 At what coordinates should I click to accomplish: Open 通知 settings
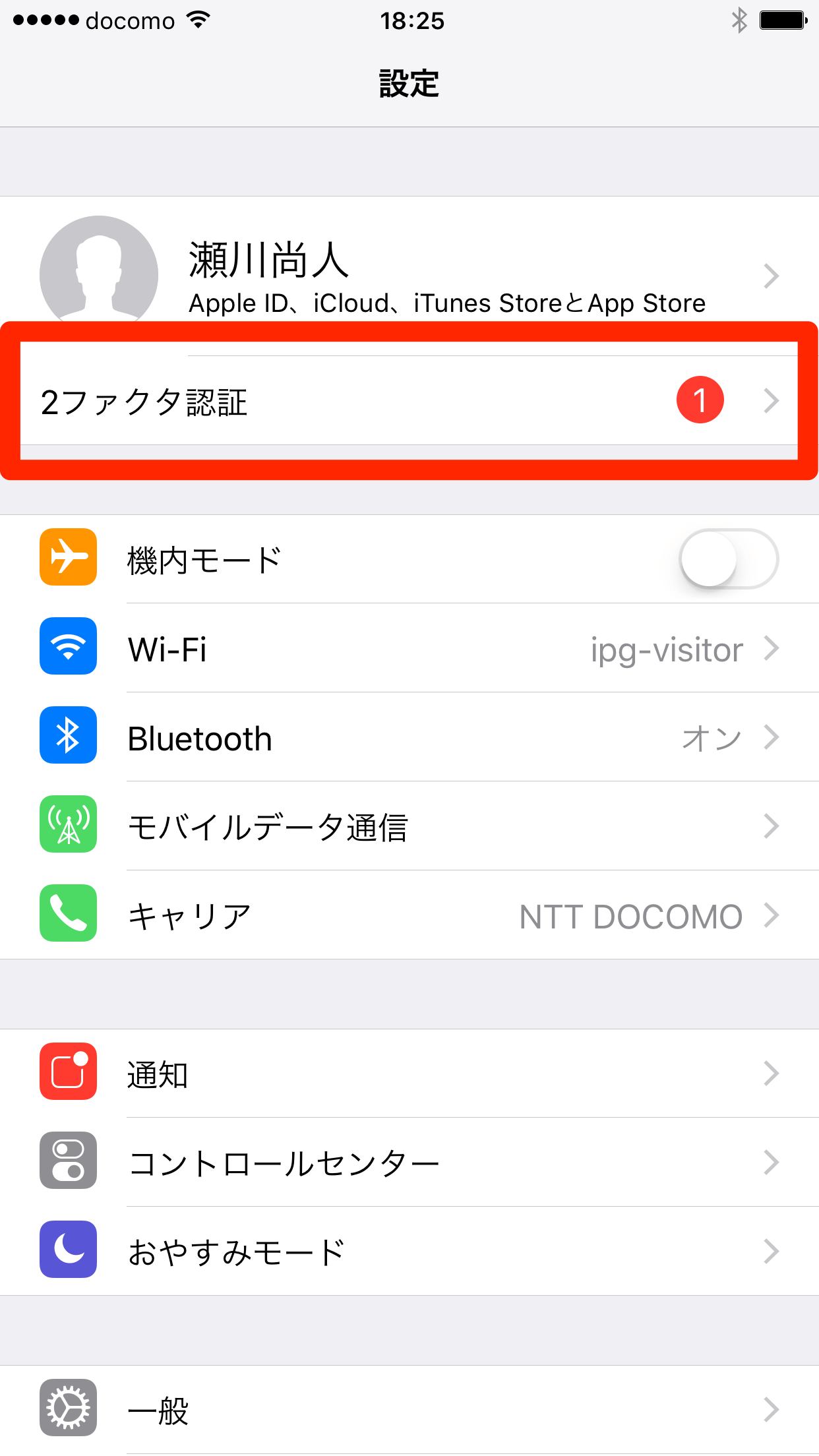point(409,1074)
